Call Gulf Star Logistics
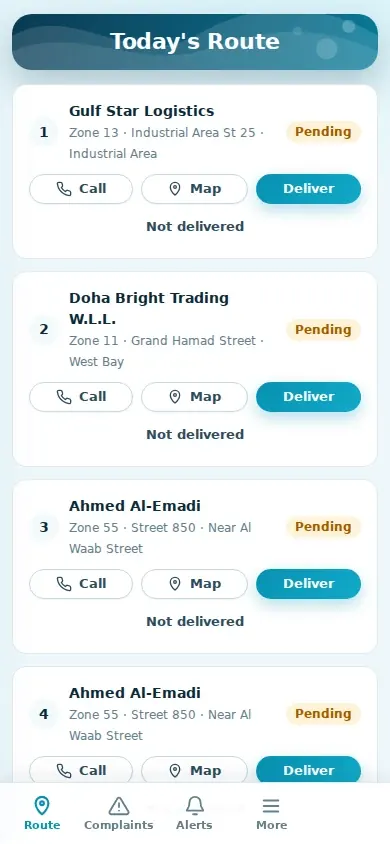This screenshot has width=390, height=844. pyautogui.click(x=81, y=189)
